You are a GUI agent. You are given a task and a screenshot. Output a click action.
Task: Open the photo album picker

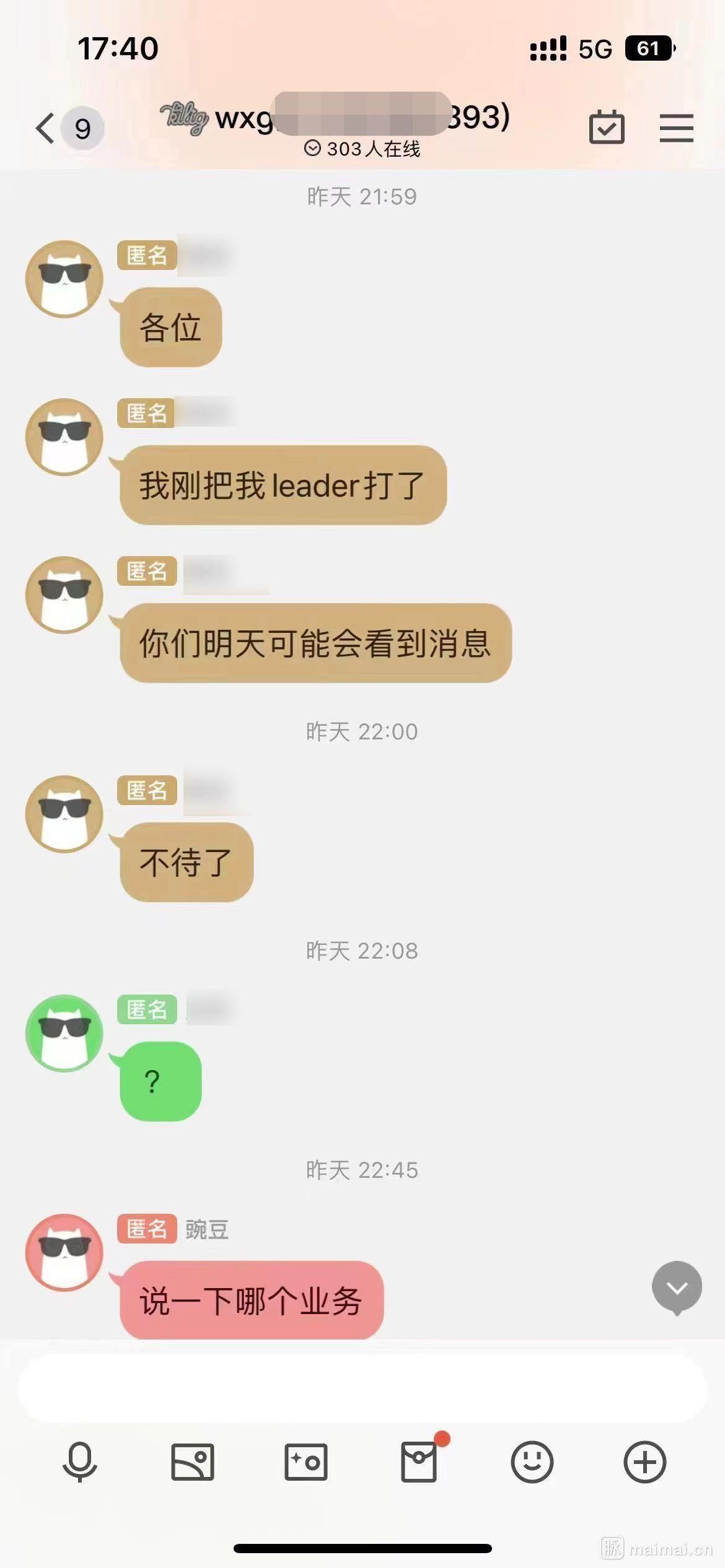(x=193, y=1462)
